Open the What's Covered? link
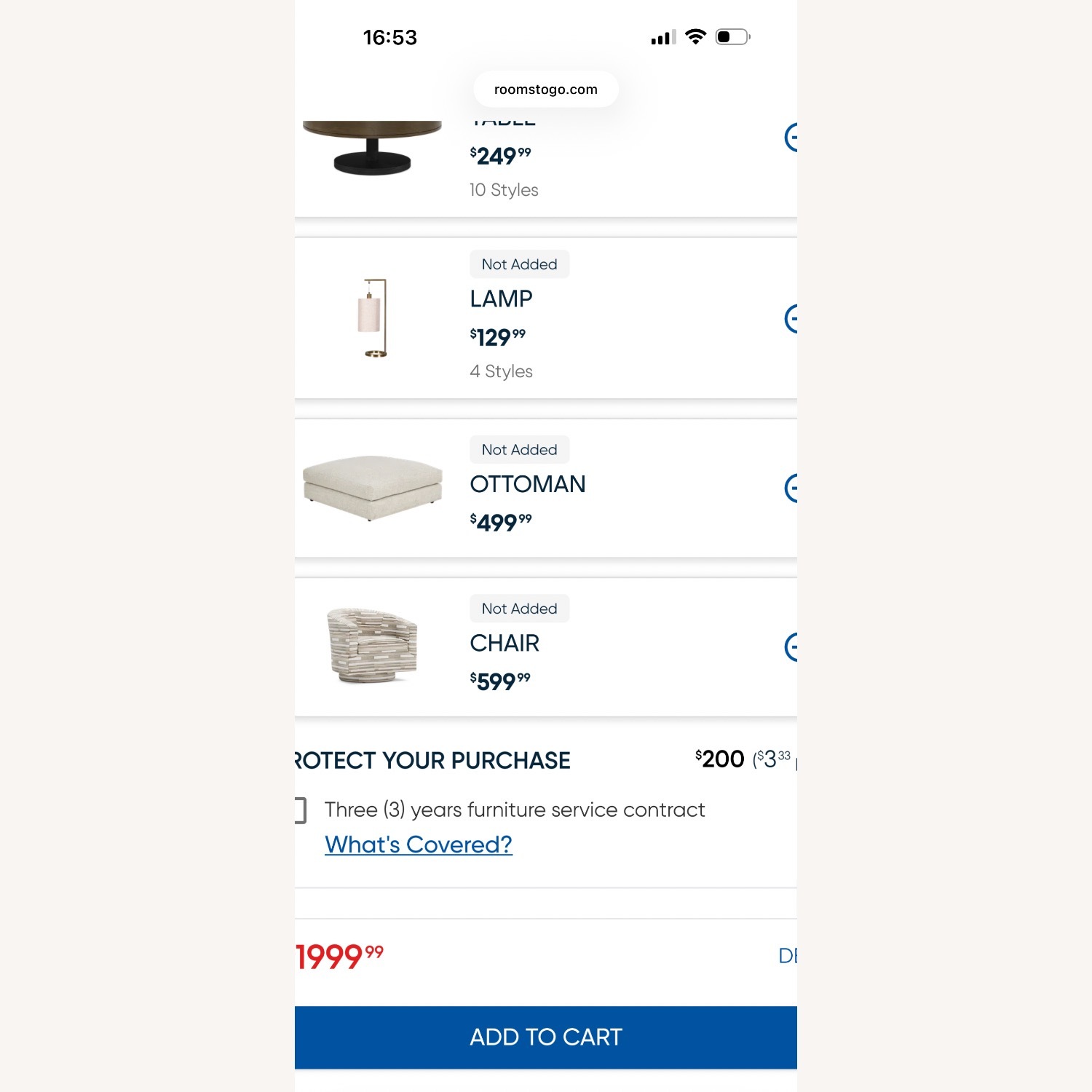 [418, 844]
